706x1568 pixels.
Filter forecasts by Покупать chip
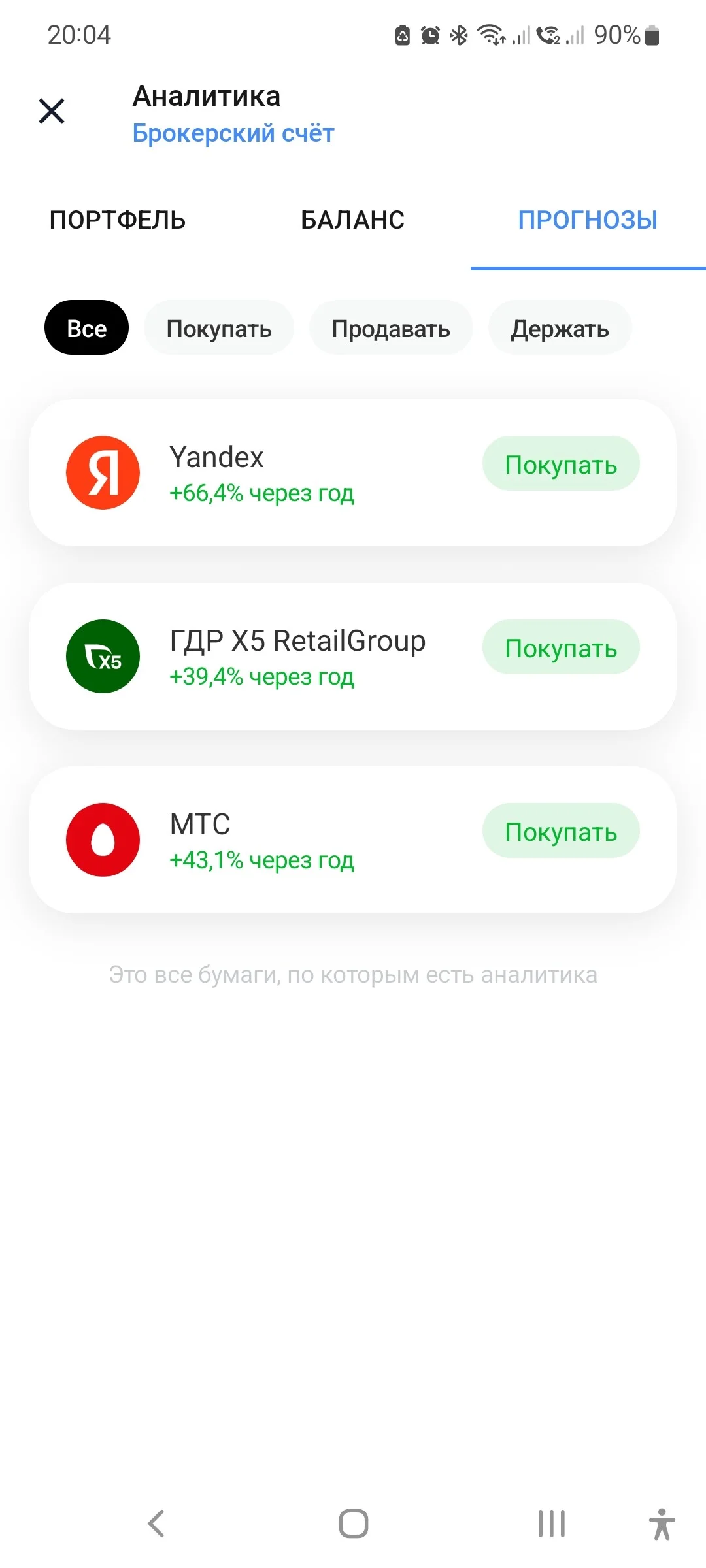219,328
